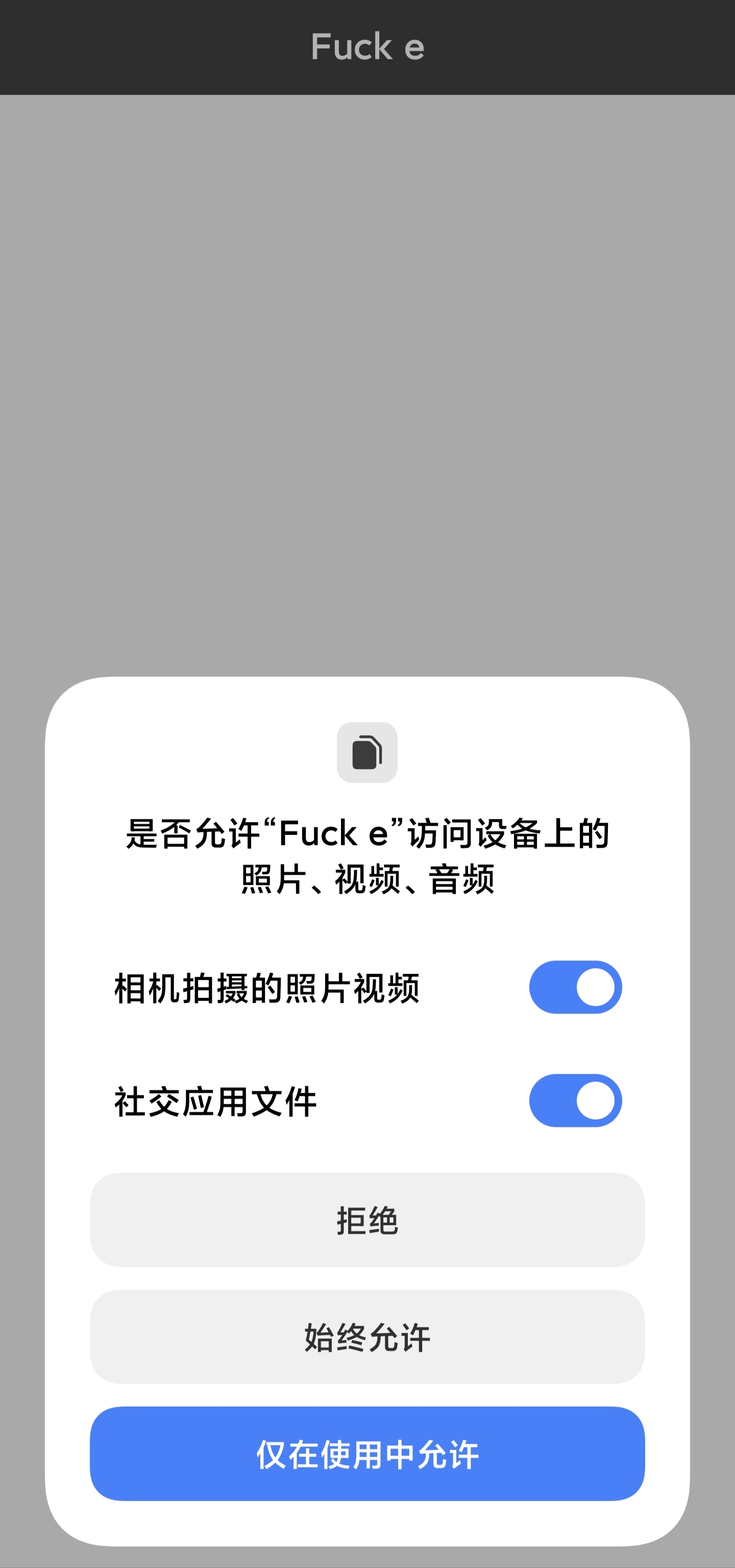The height and width of the screenshot is (1568, 735).
Task: Toggle off 相机拍摄的照片视频 switch
Action: (x=575, y=987)
